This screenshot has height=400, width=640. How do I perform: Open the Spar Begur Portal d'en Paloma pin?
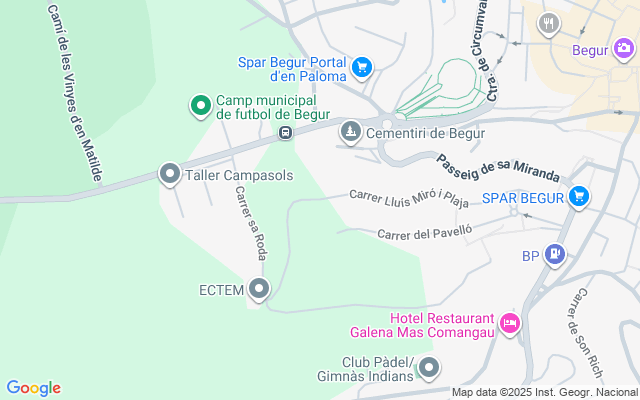pos(362,69)
